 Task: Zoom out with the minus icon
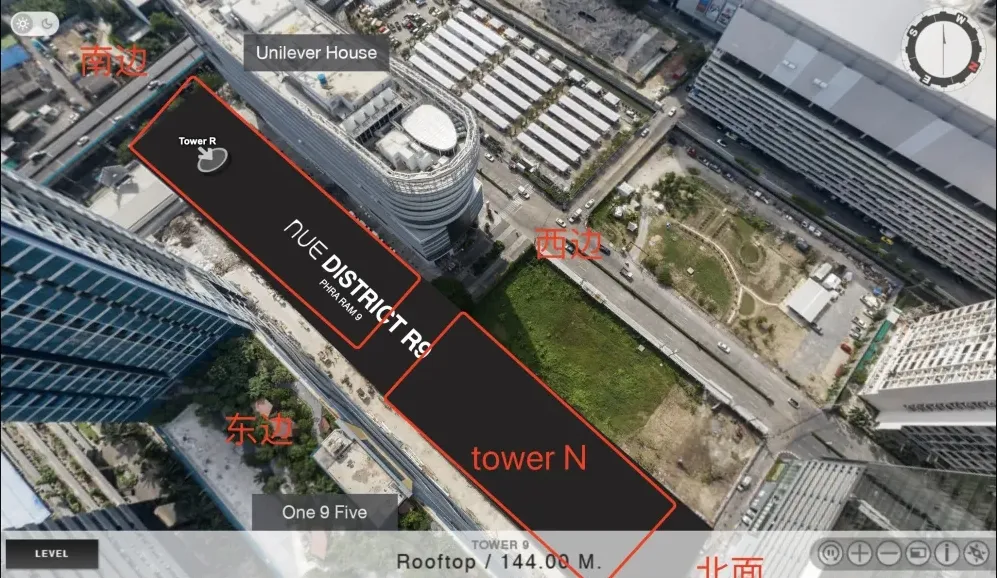888,553
